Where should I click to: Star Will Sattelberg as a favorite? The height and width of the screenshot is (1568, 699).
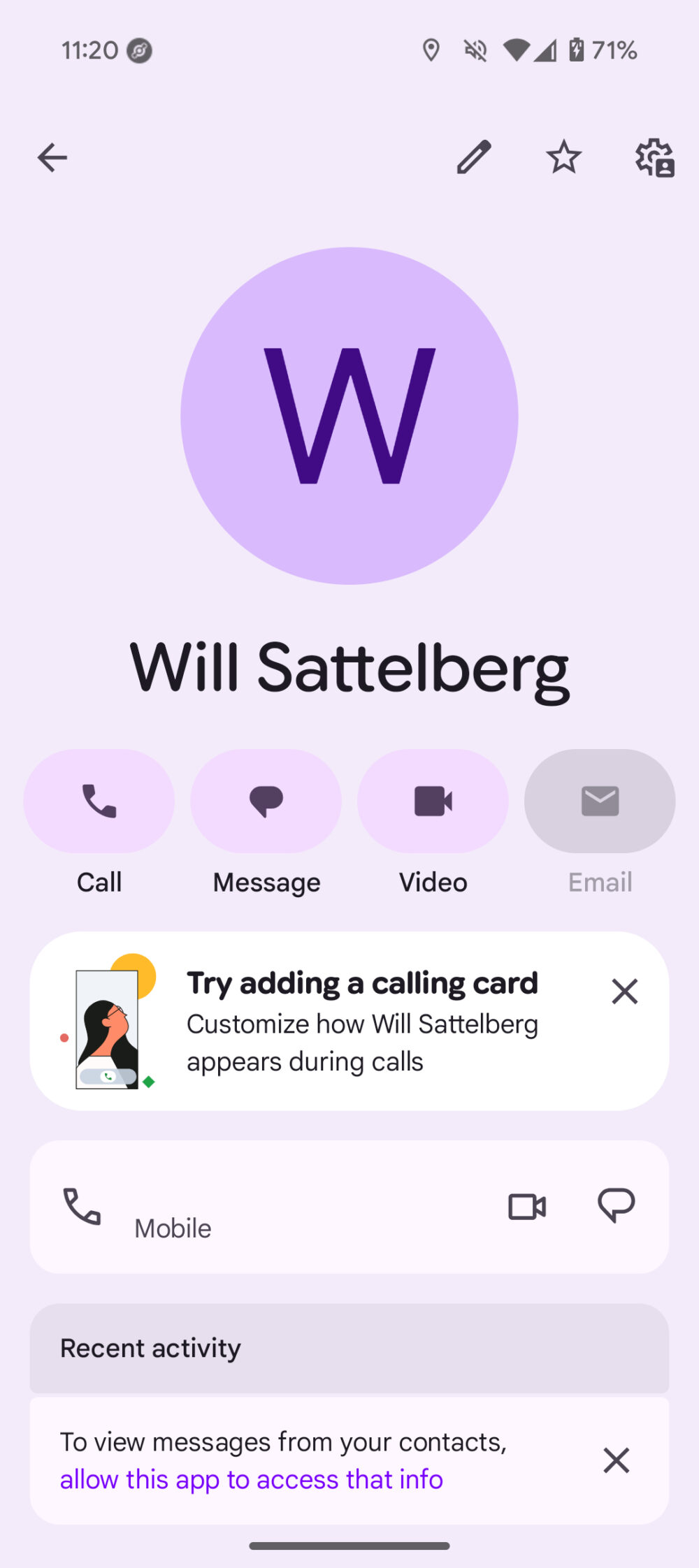click(x=563, y=157)
